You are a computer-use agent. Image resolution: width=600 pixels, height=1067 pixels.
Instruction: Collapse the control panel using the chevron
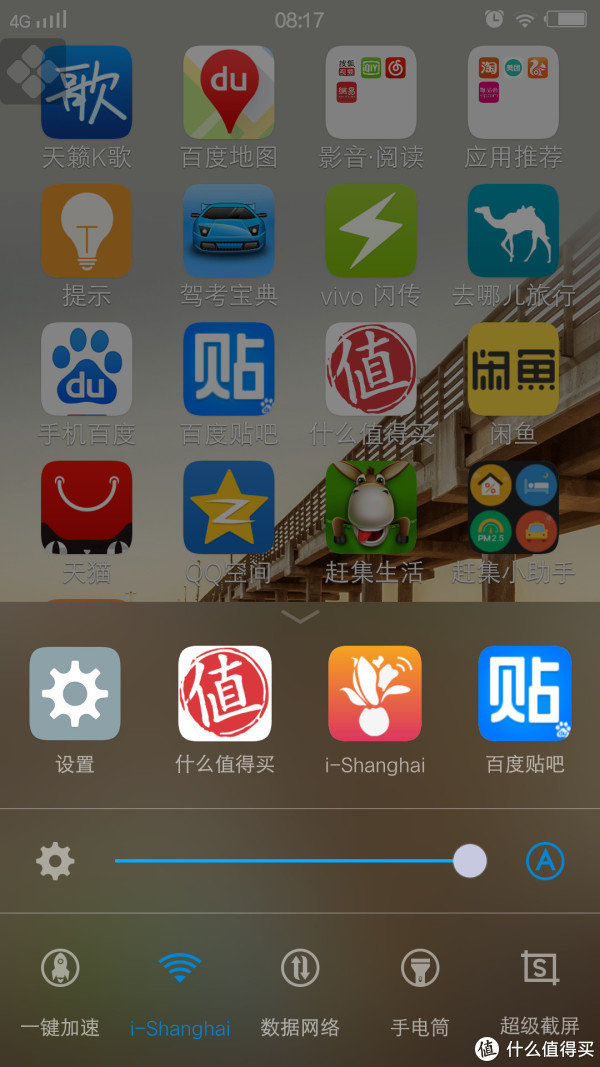click(x=300, y=617)
